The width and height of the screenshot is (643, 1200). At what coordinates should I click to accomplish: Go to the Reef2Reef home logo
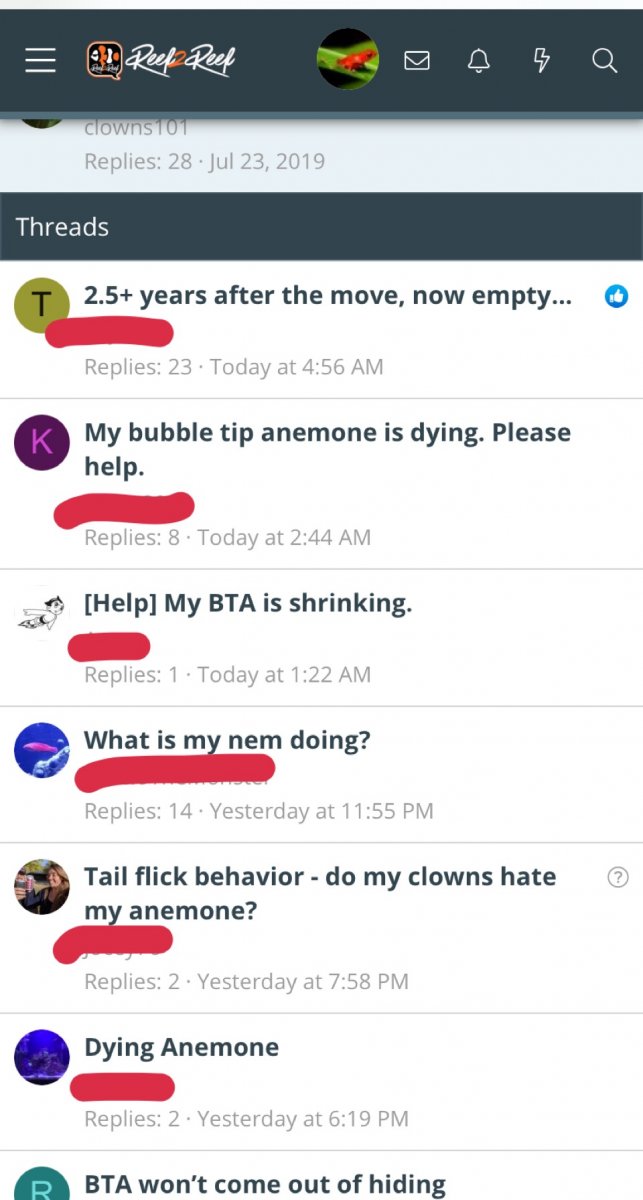click(x=161, y=61)
